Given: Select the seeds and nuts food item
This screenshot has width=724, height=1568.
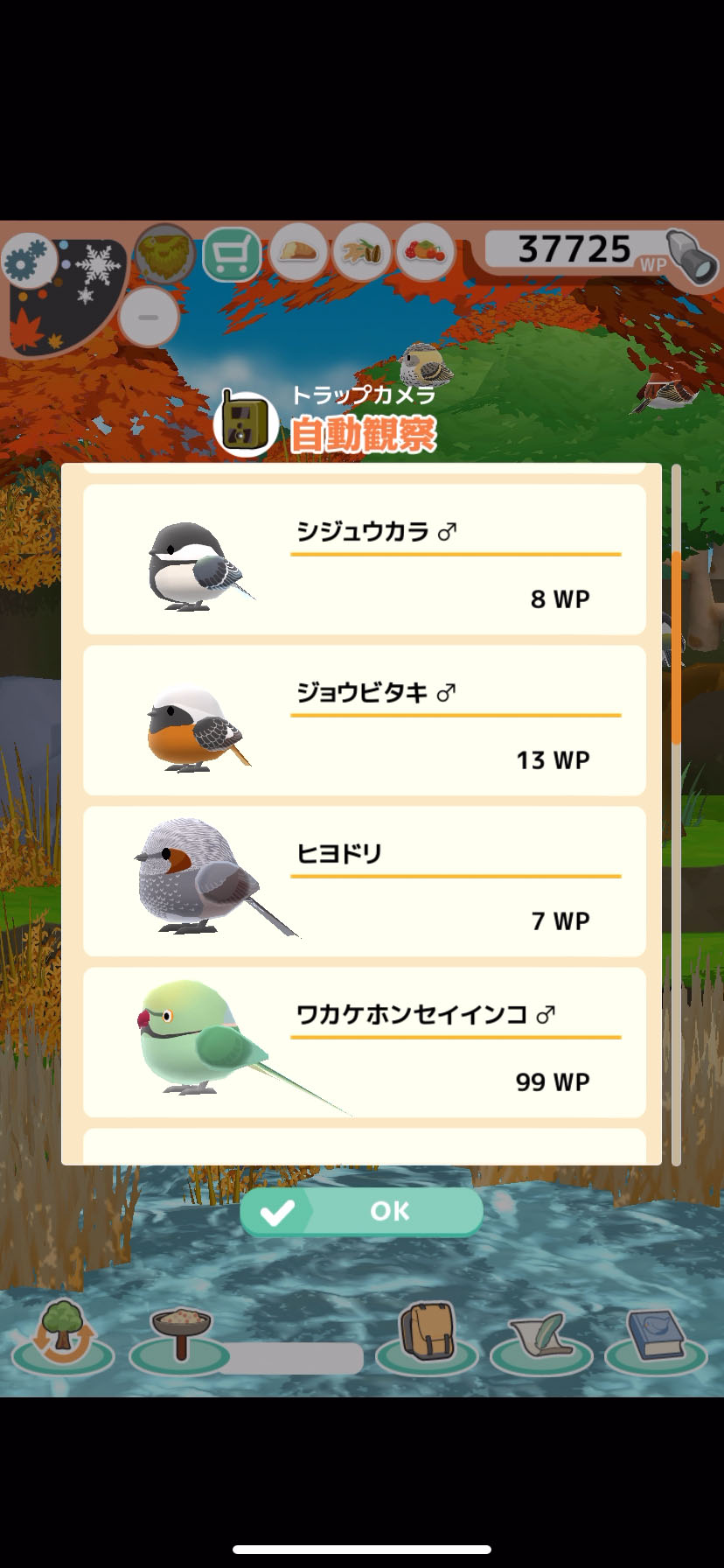Looking at the screenshot, I should 362,253.
